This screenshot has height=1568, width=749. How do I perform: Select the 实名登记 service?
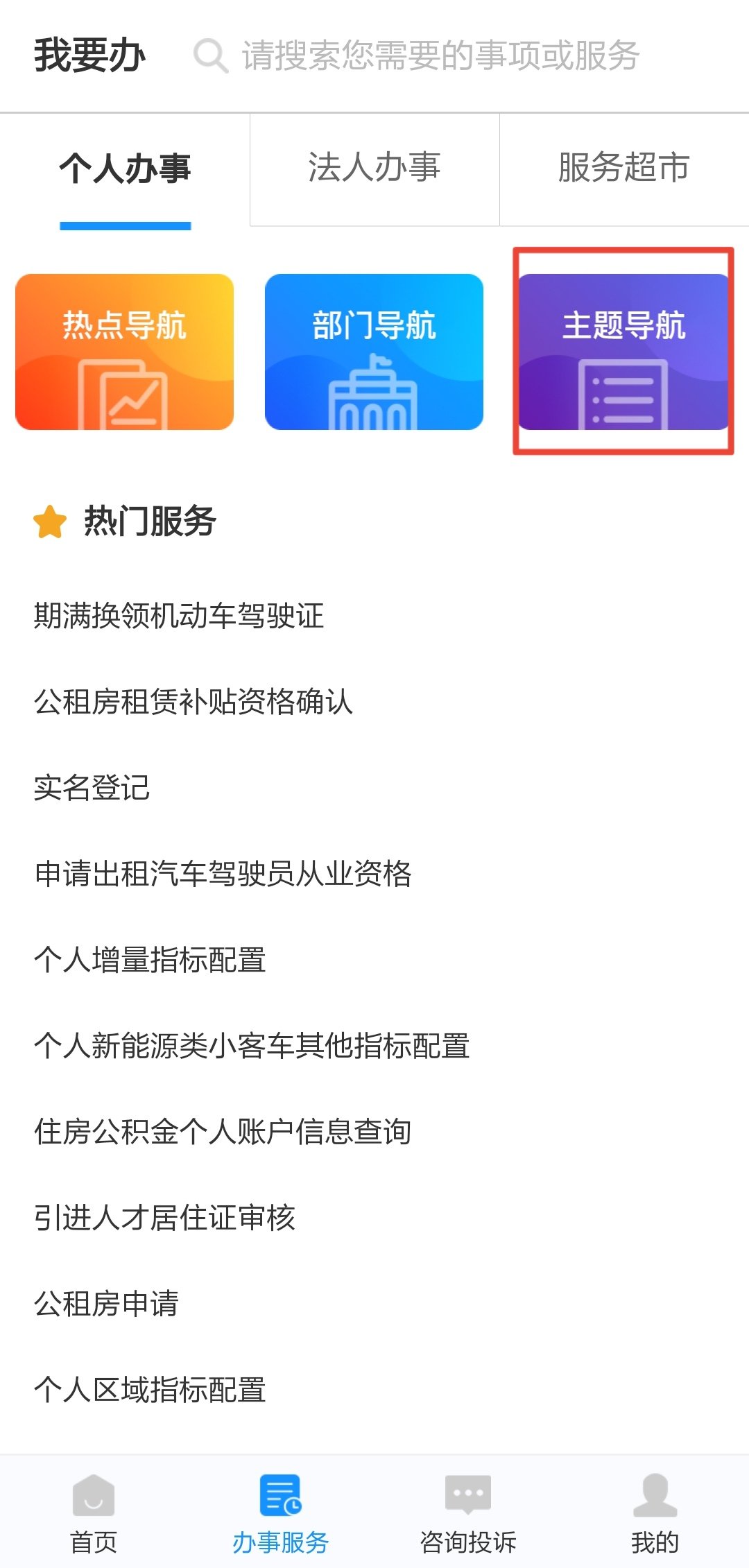(92, 788)
